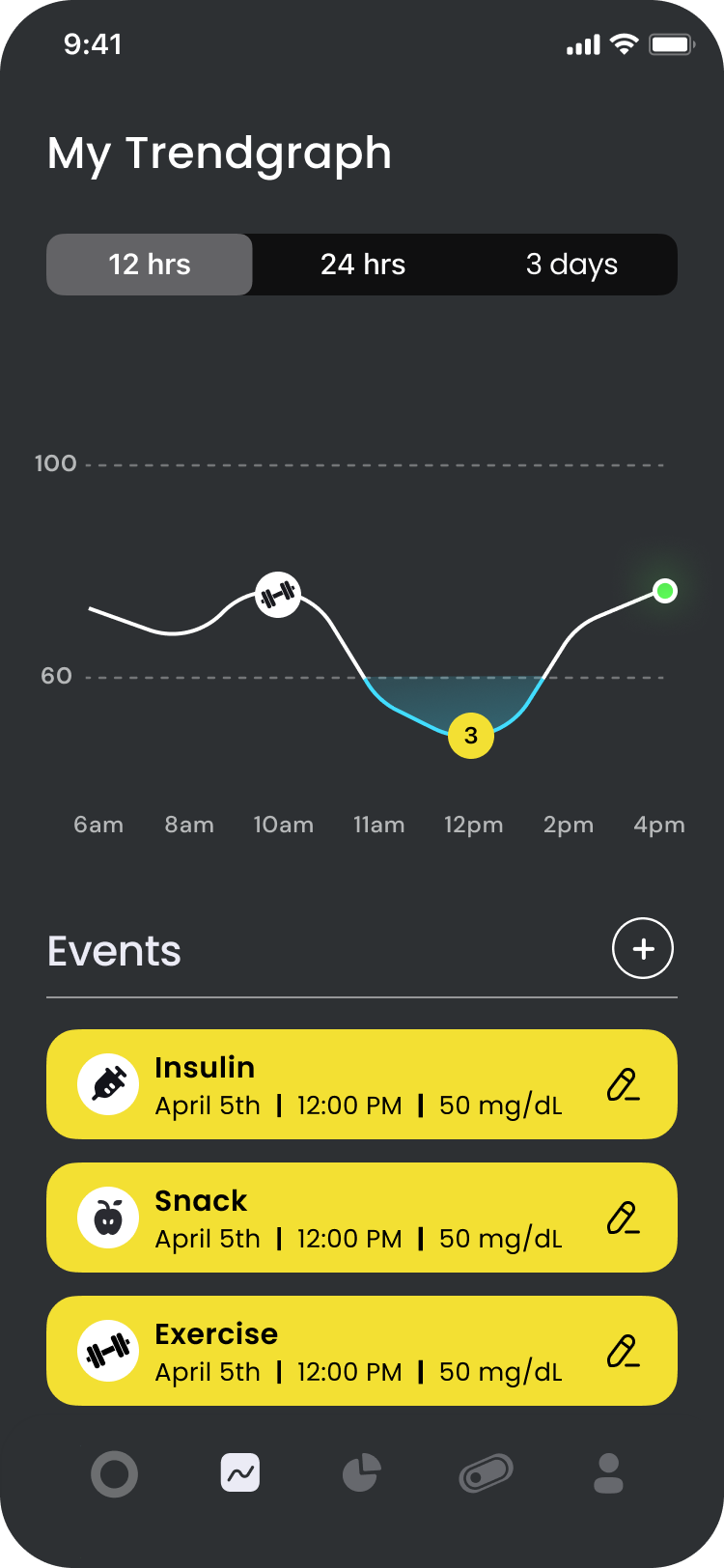724x1568 pixels.
Task: Select the green latest reading point
Action: 665,591
